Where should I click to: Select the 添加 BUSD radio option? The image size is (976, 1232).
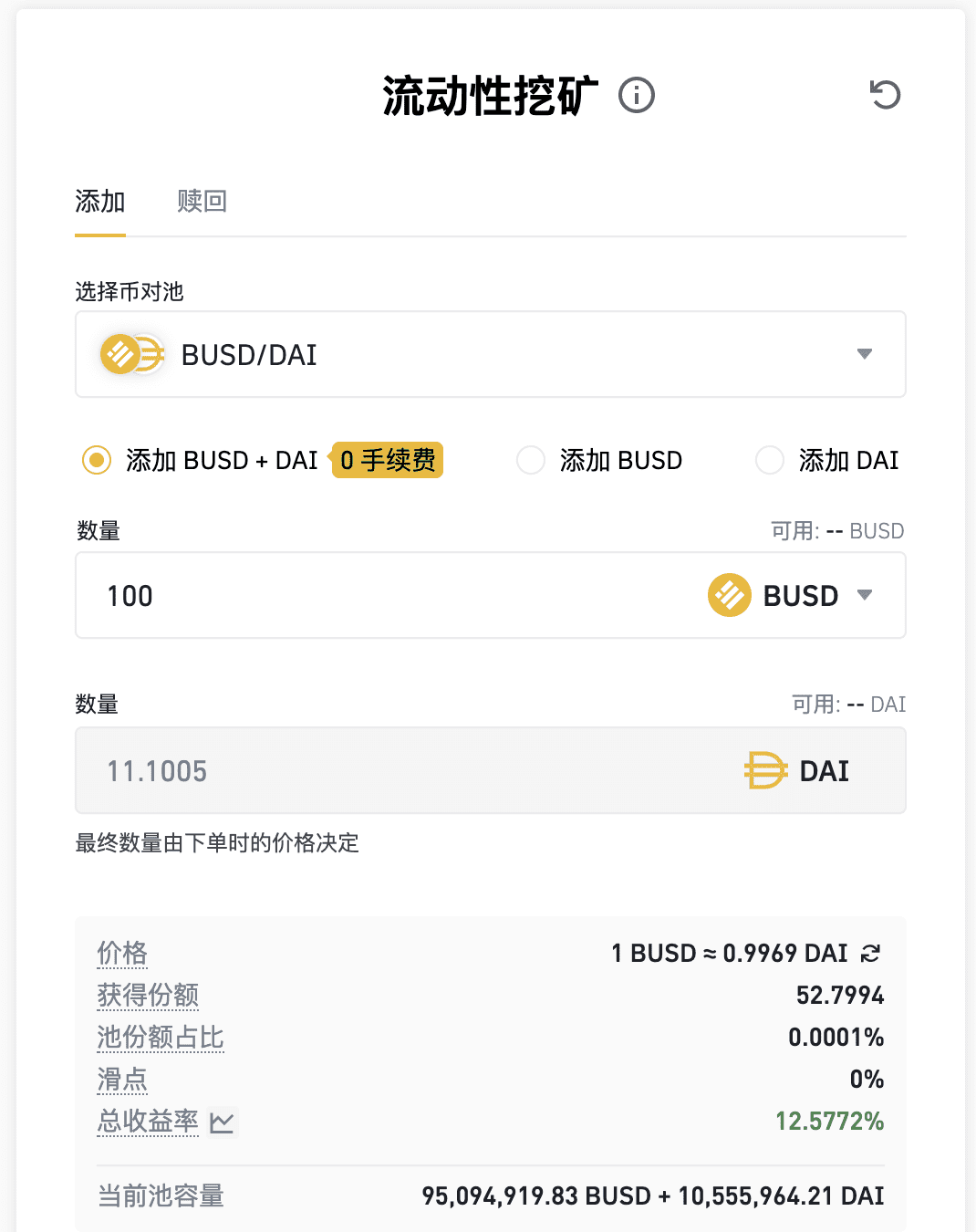(x=531, y=460)
